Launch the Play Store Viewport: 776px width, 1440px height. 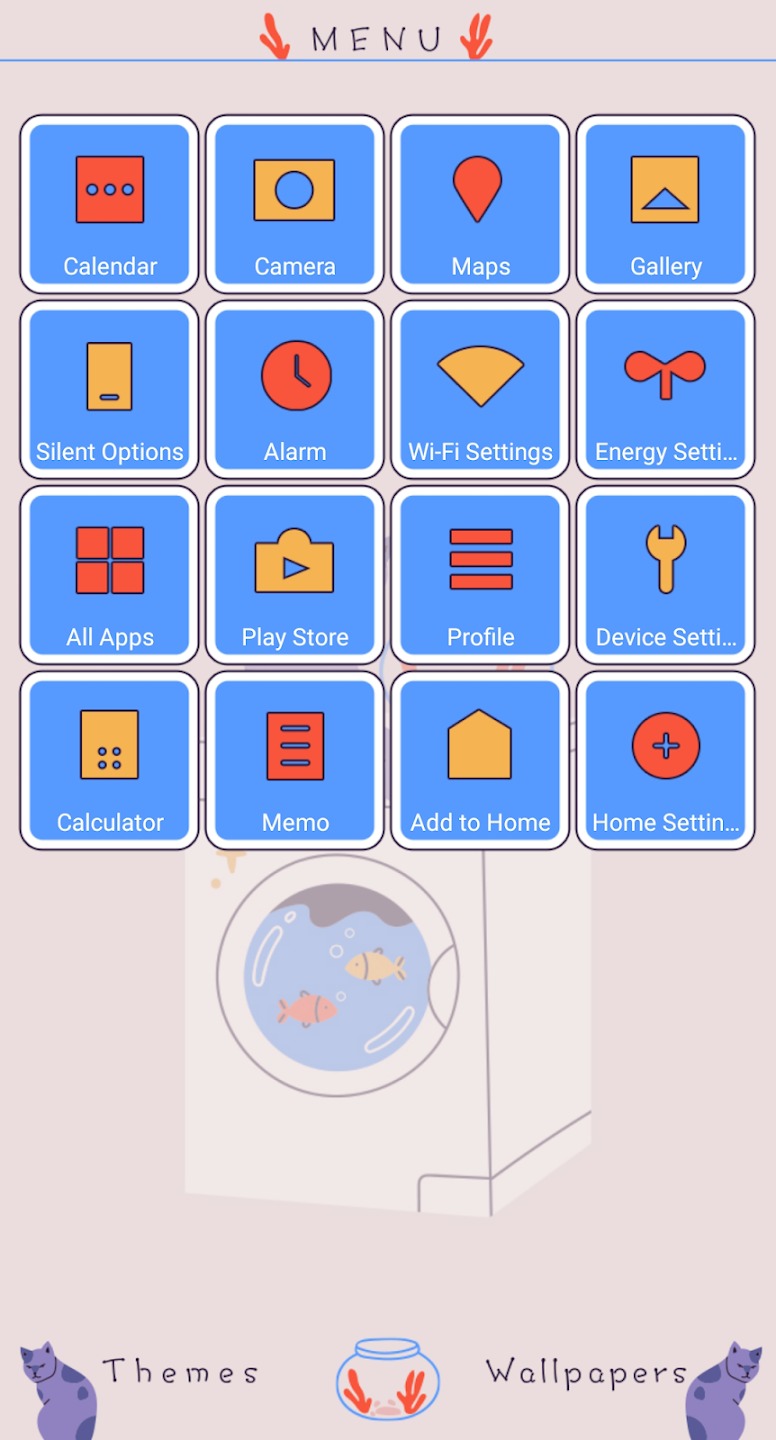295,575
